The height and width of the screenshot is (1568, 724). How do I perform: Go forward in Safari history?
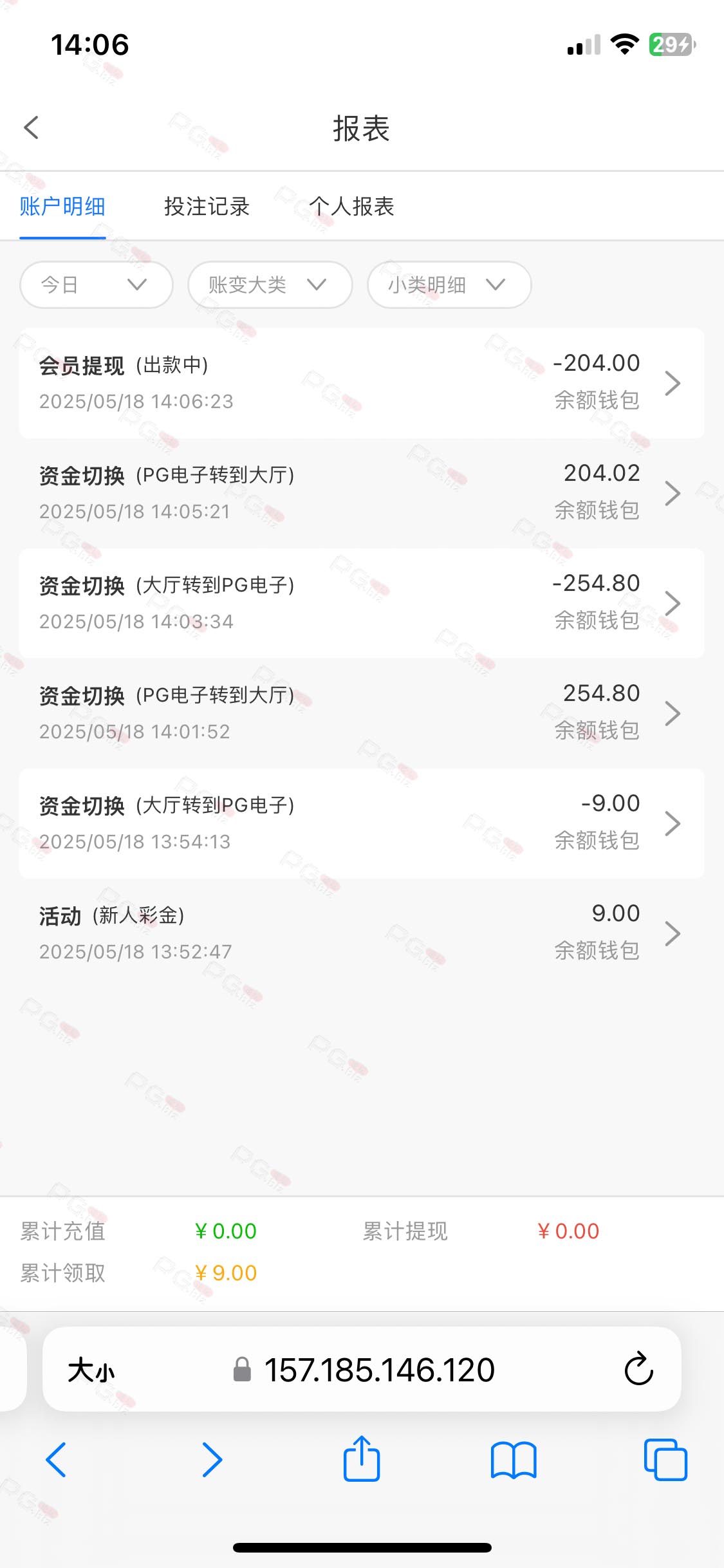point(212,1460)
